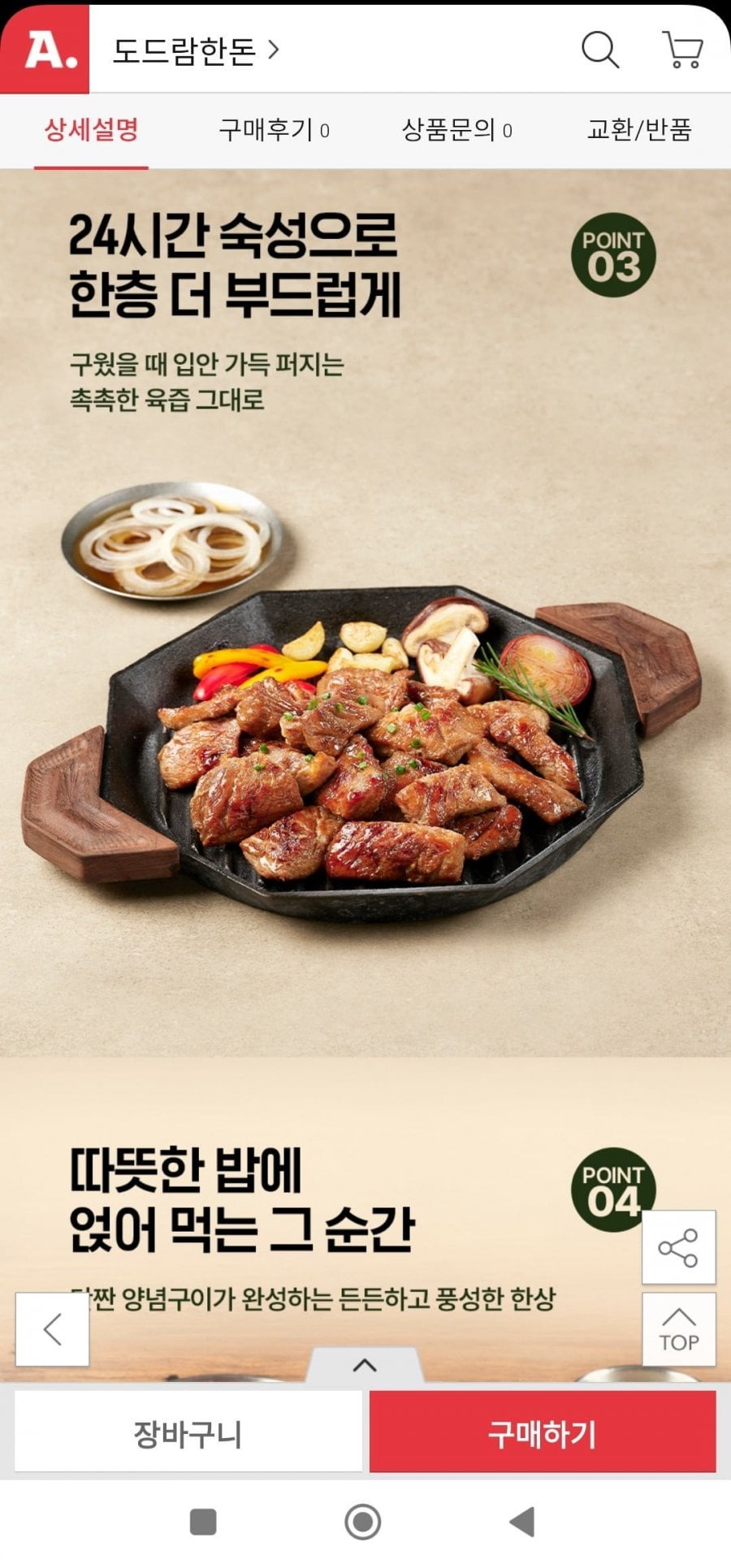Expand the purchase options panel chevron

(365, 1366)
